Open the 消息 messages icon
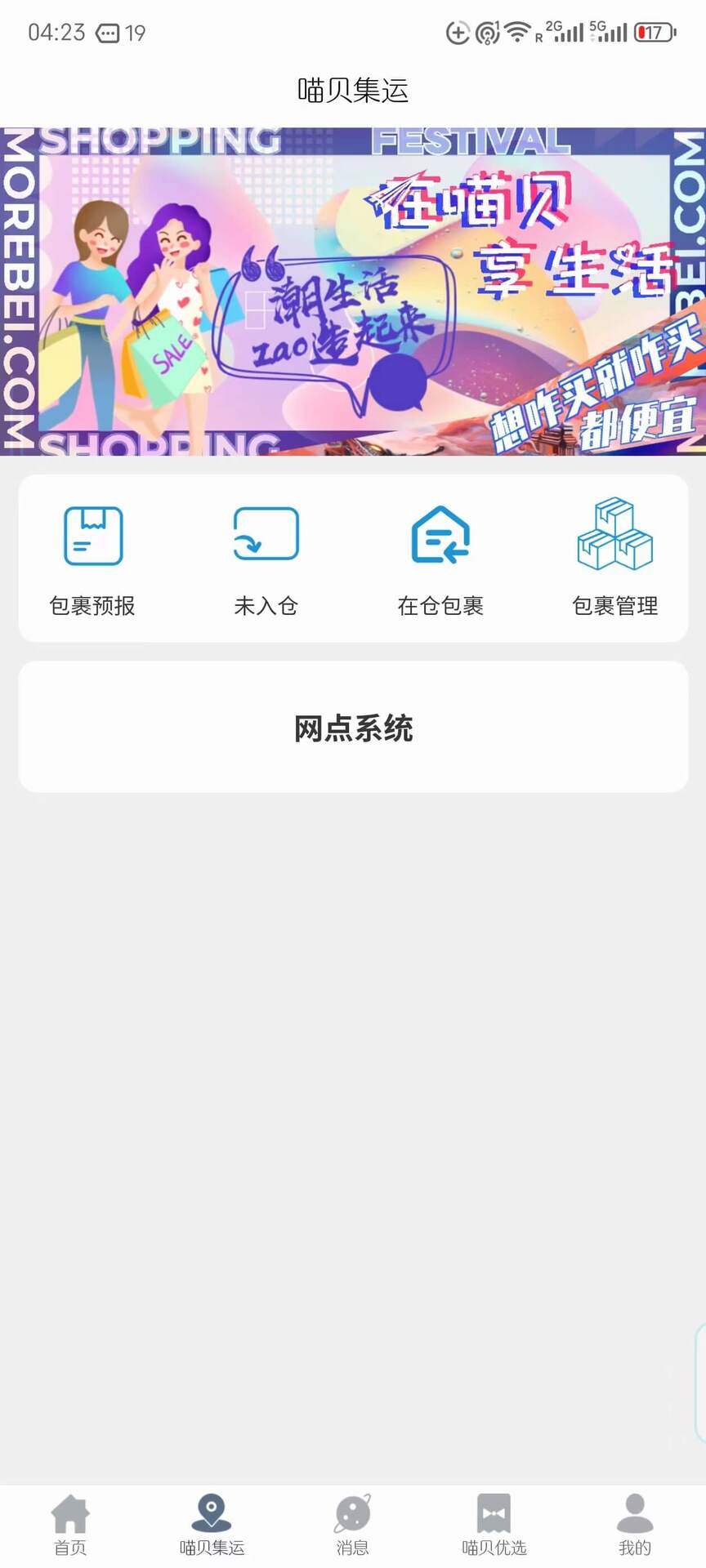 click(353, 1519)
